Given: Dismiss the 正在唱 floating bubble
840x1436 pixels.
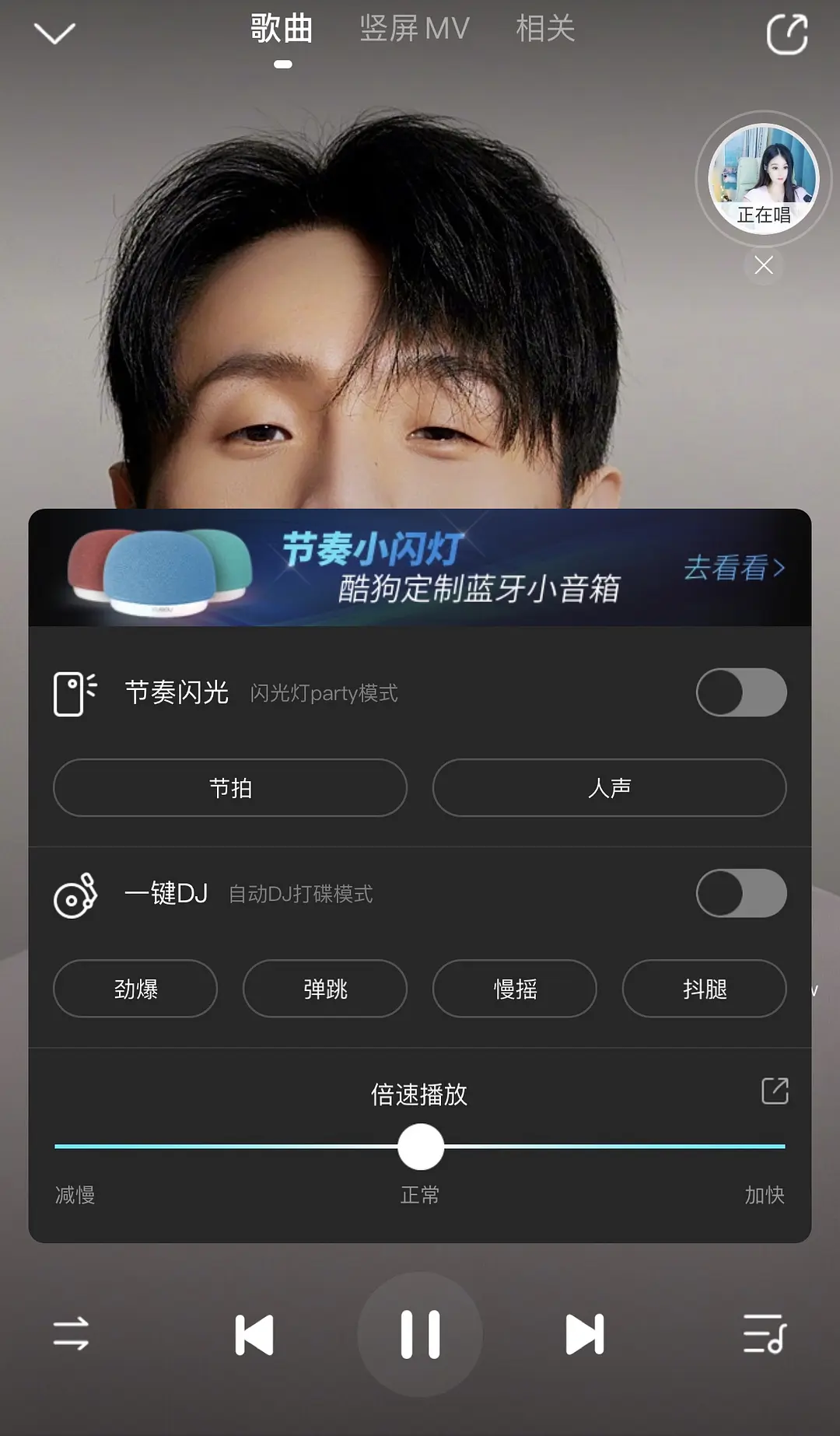Looking at the screenshot, I should (x=764, y=265).
